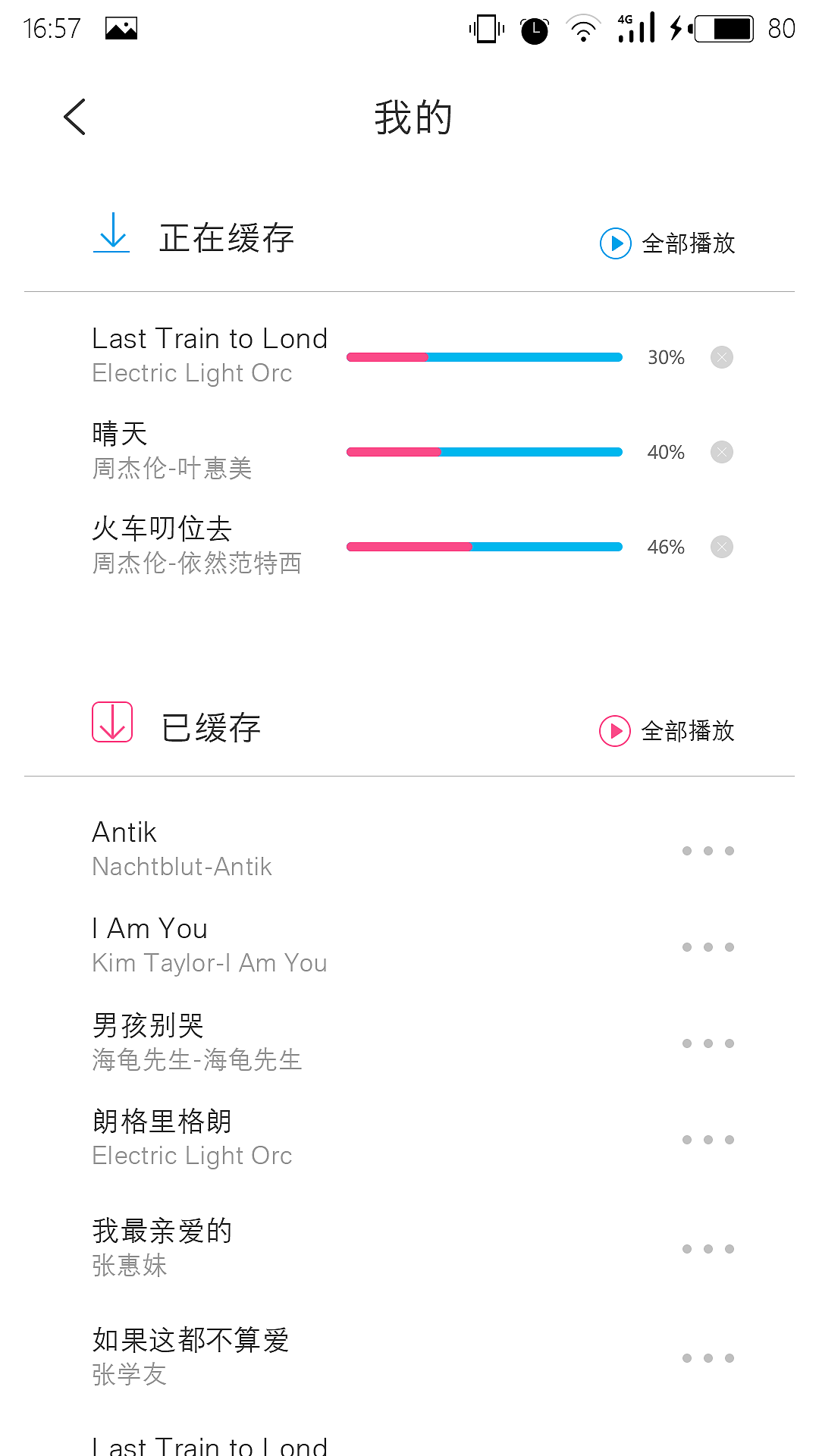Open more options for 朗格里格朗
Viewport: 819px width, 1456px height.
(708, 1139)
